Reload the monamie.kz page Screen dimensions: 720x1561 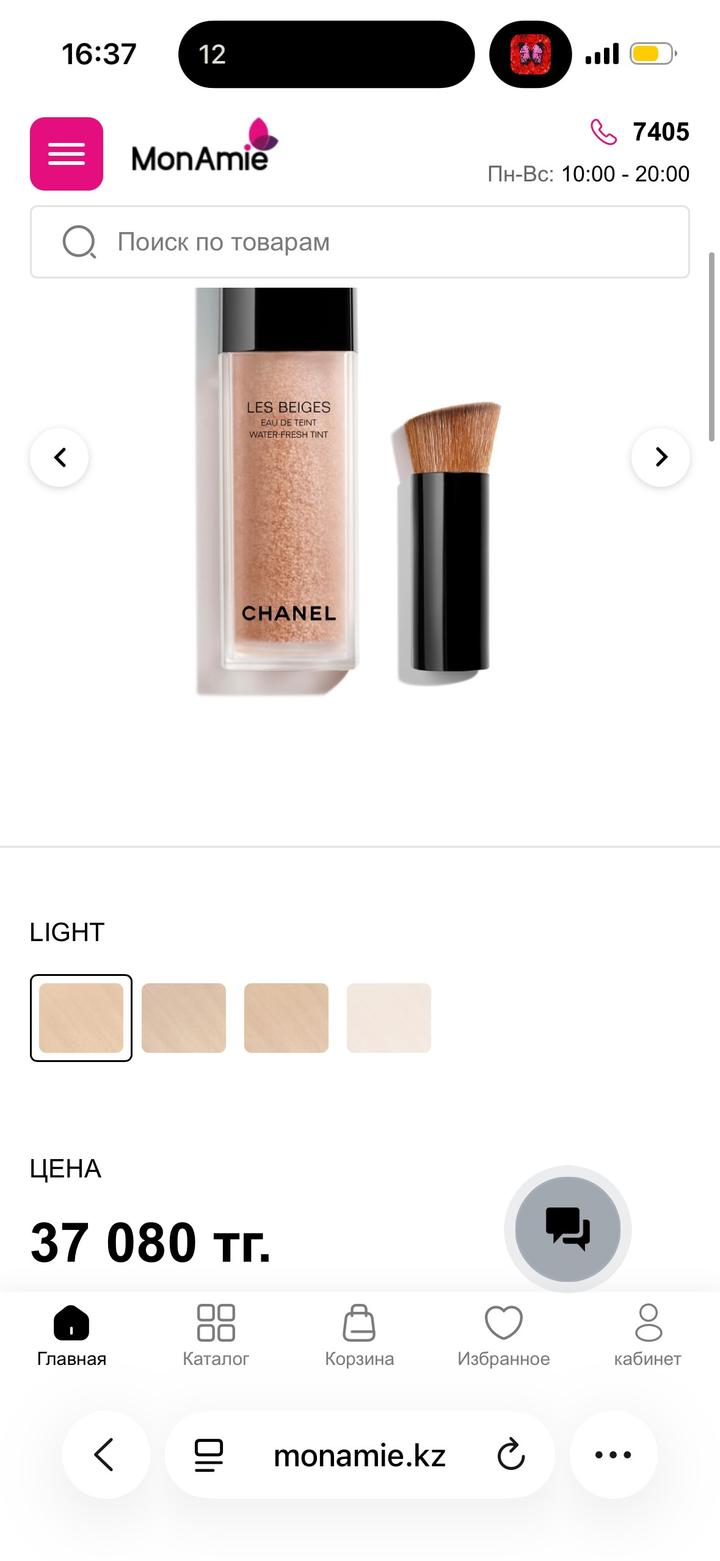pos(511,1455)
